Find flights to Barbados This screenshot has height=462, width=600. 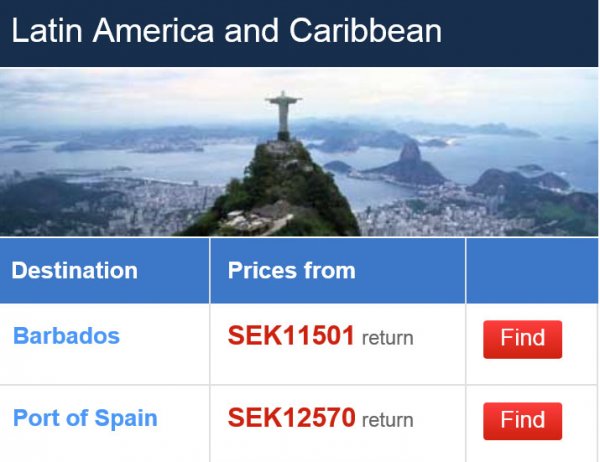click(522, 339)
